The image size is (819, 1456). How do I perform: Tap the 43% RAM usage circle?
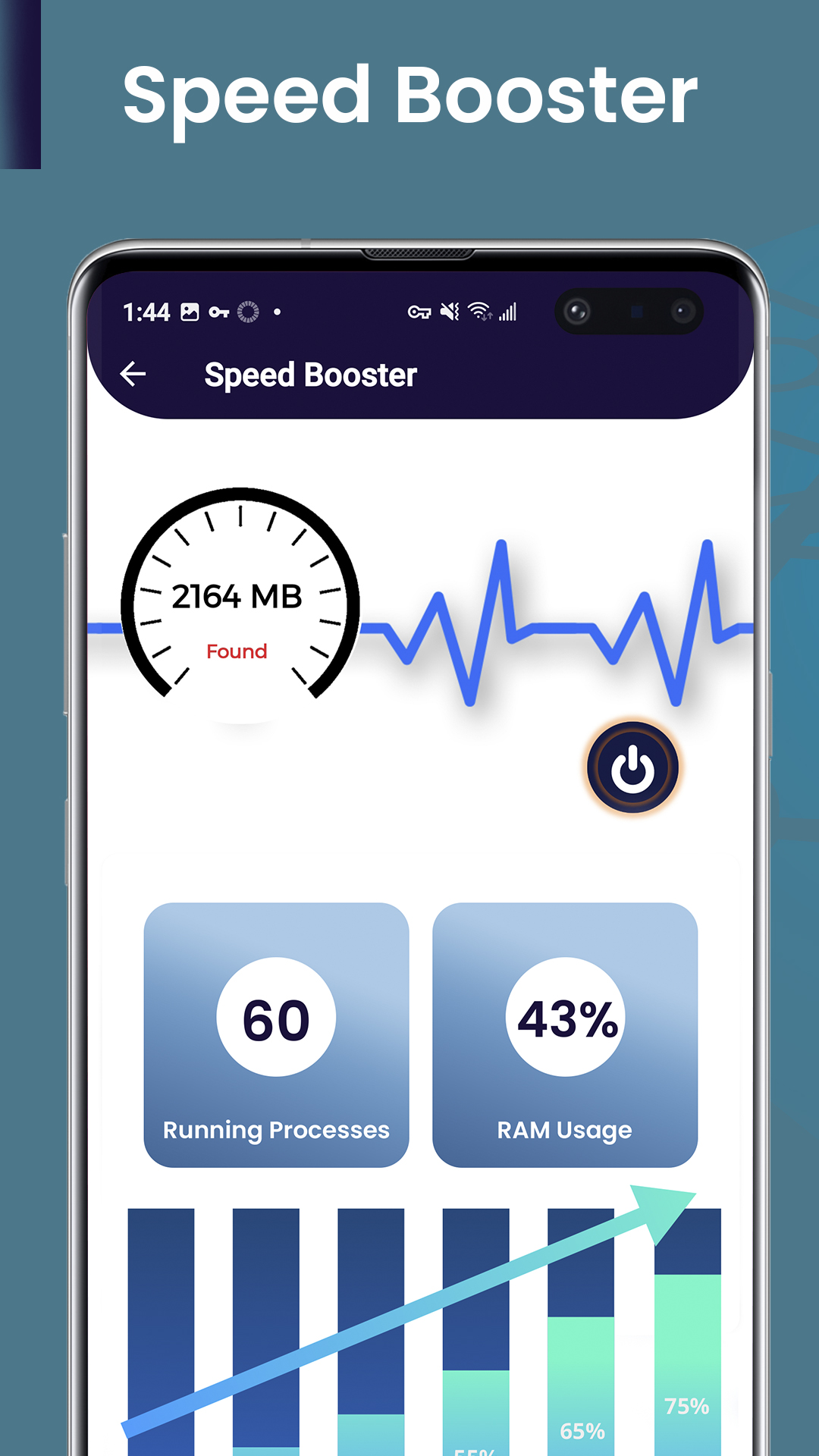coord(565,1016)
